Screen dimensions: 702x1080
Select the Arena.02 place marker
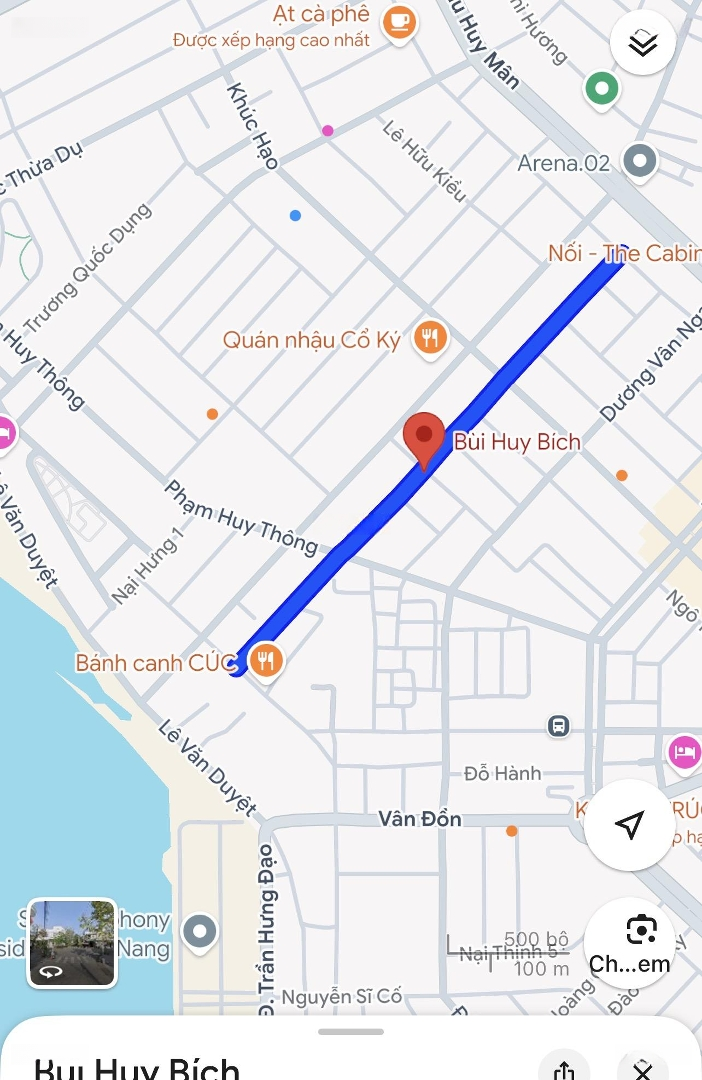tap(639, 160)
